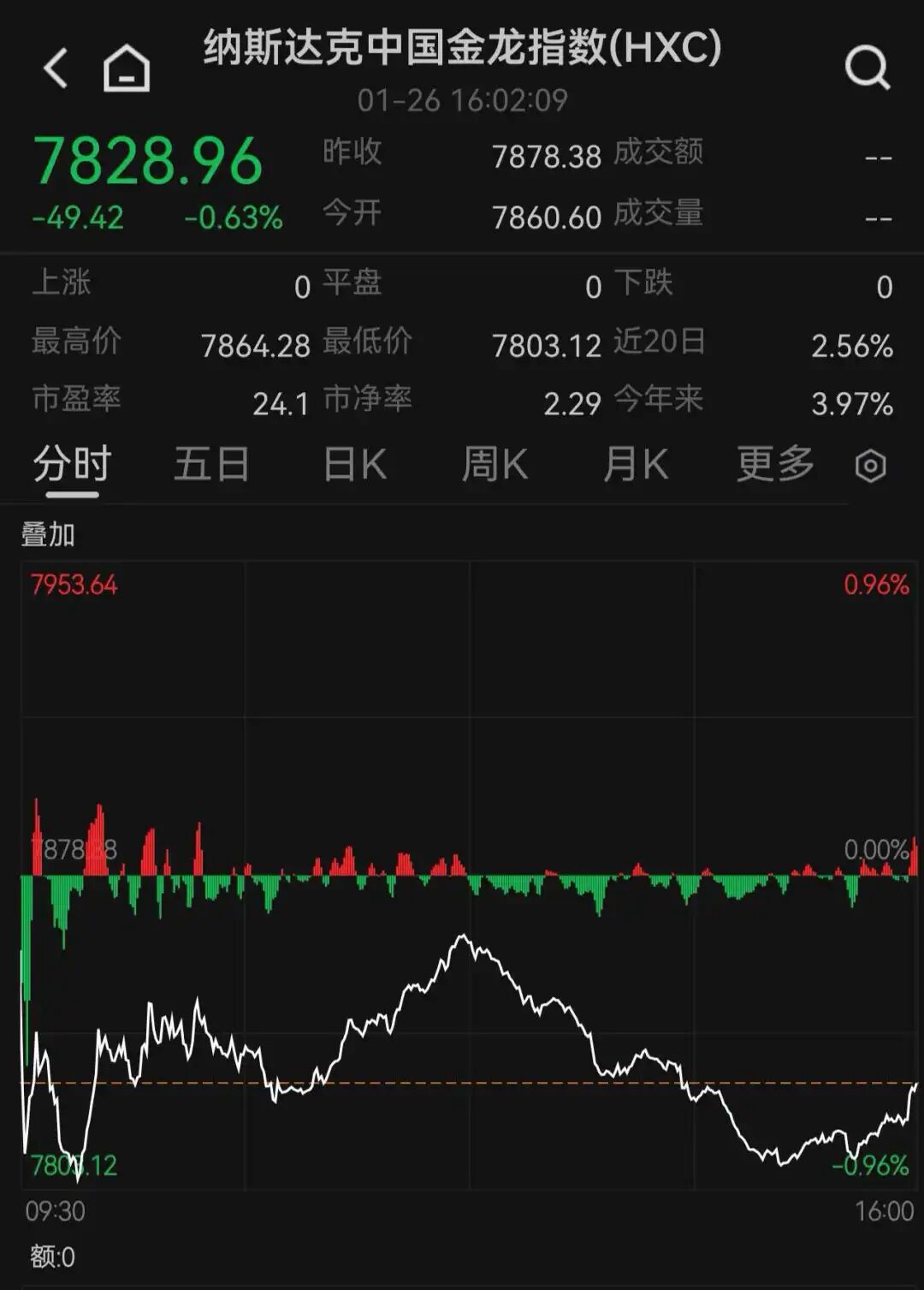Switch to the 日K candlestick tab
Image resolution: width=924 pixels, height=1290 pixels.
coord(353,465)
